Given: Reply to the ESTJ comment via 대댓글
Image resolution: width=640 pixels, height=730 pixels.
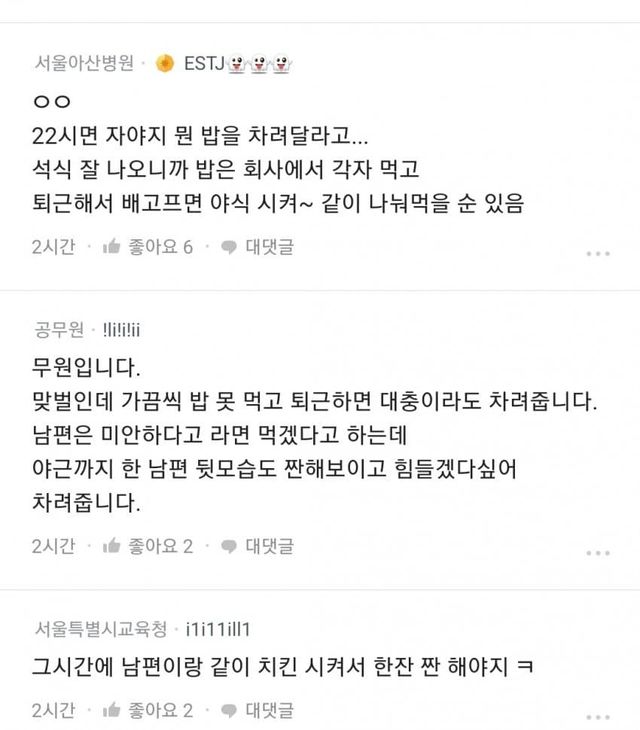Looking at the screenshot, I should 257,247.
